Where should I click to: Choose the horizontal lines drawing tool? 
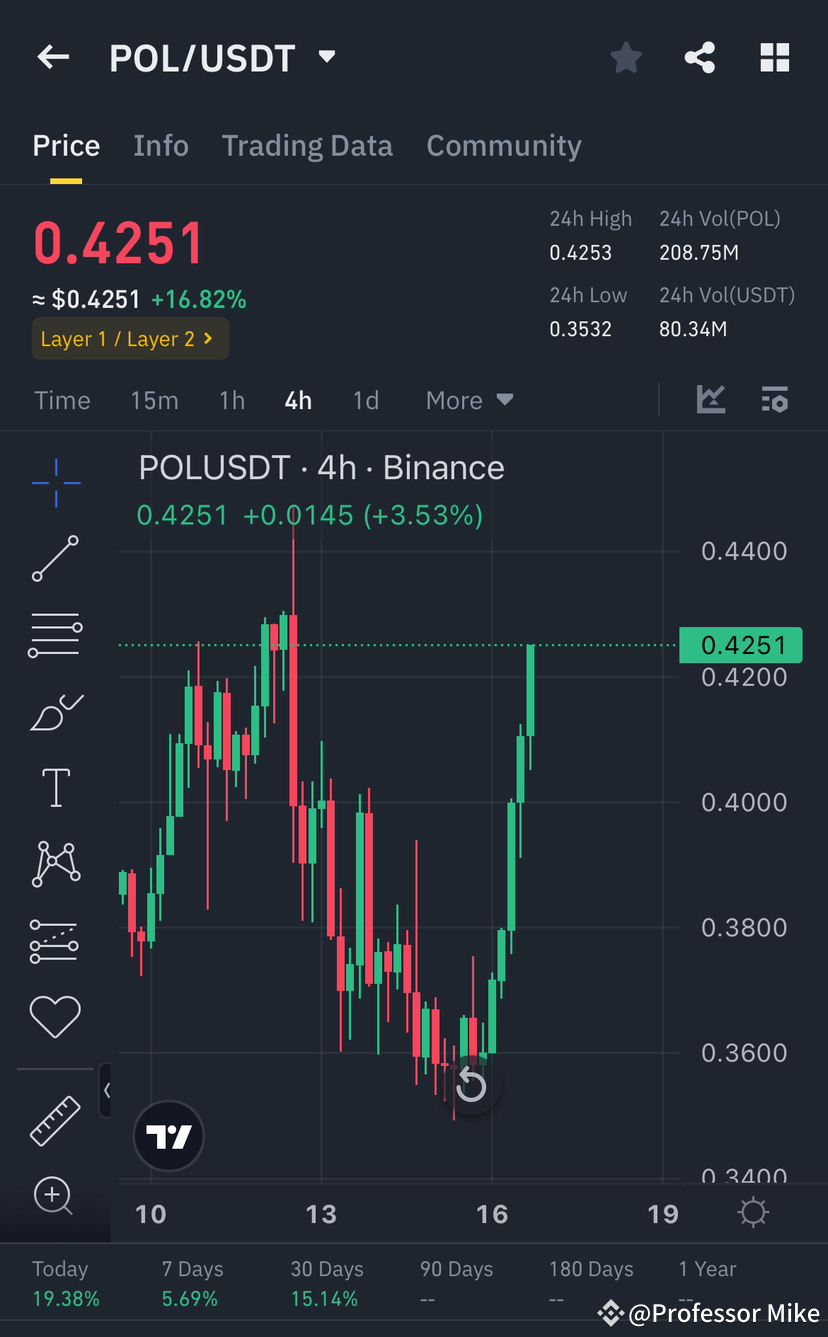(x=55, y=635)
